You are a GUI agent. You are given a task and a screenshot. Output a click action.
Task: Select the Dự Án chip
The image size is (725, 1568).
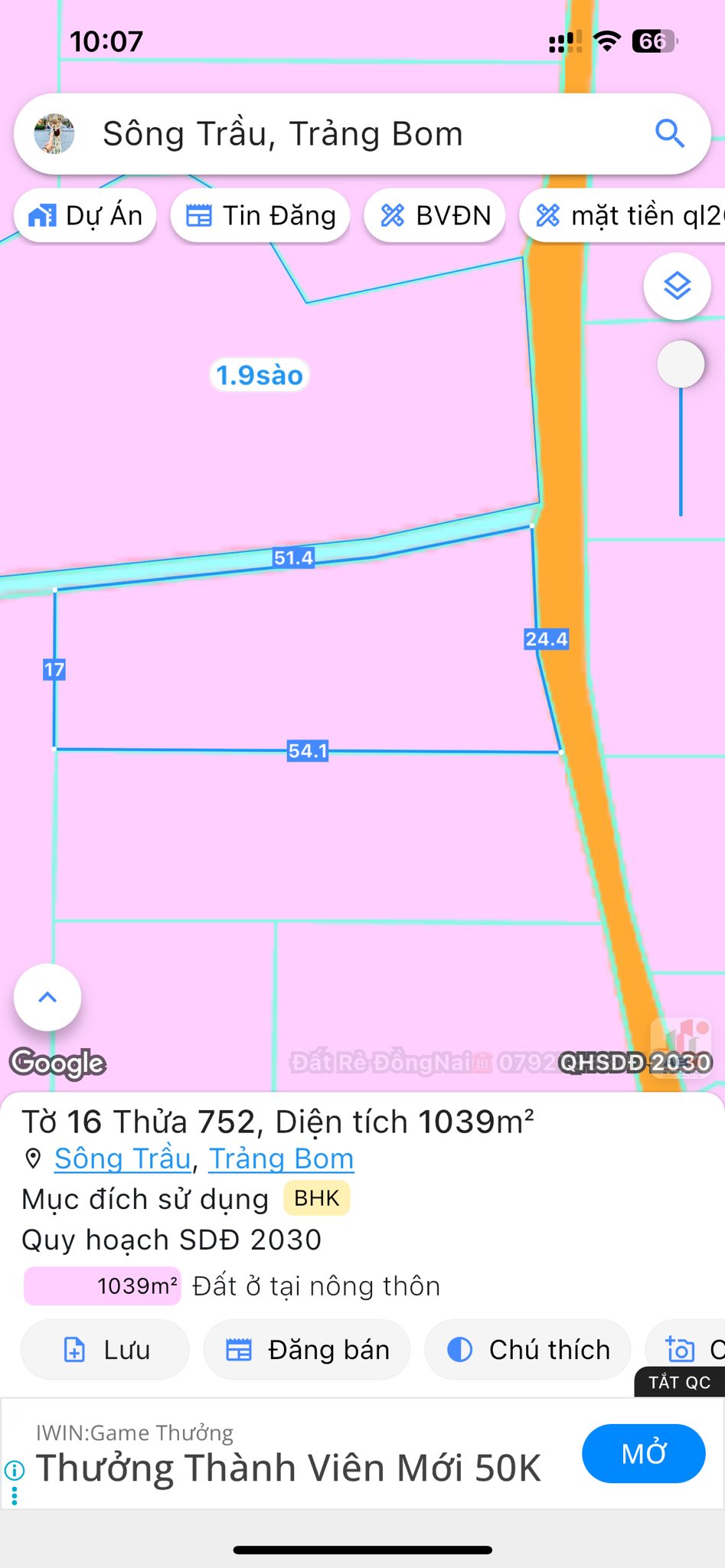(x=85, y=216)
